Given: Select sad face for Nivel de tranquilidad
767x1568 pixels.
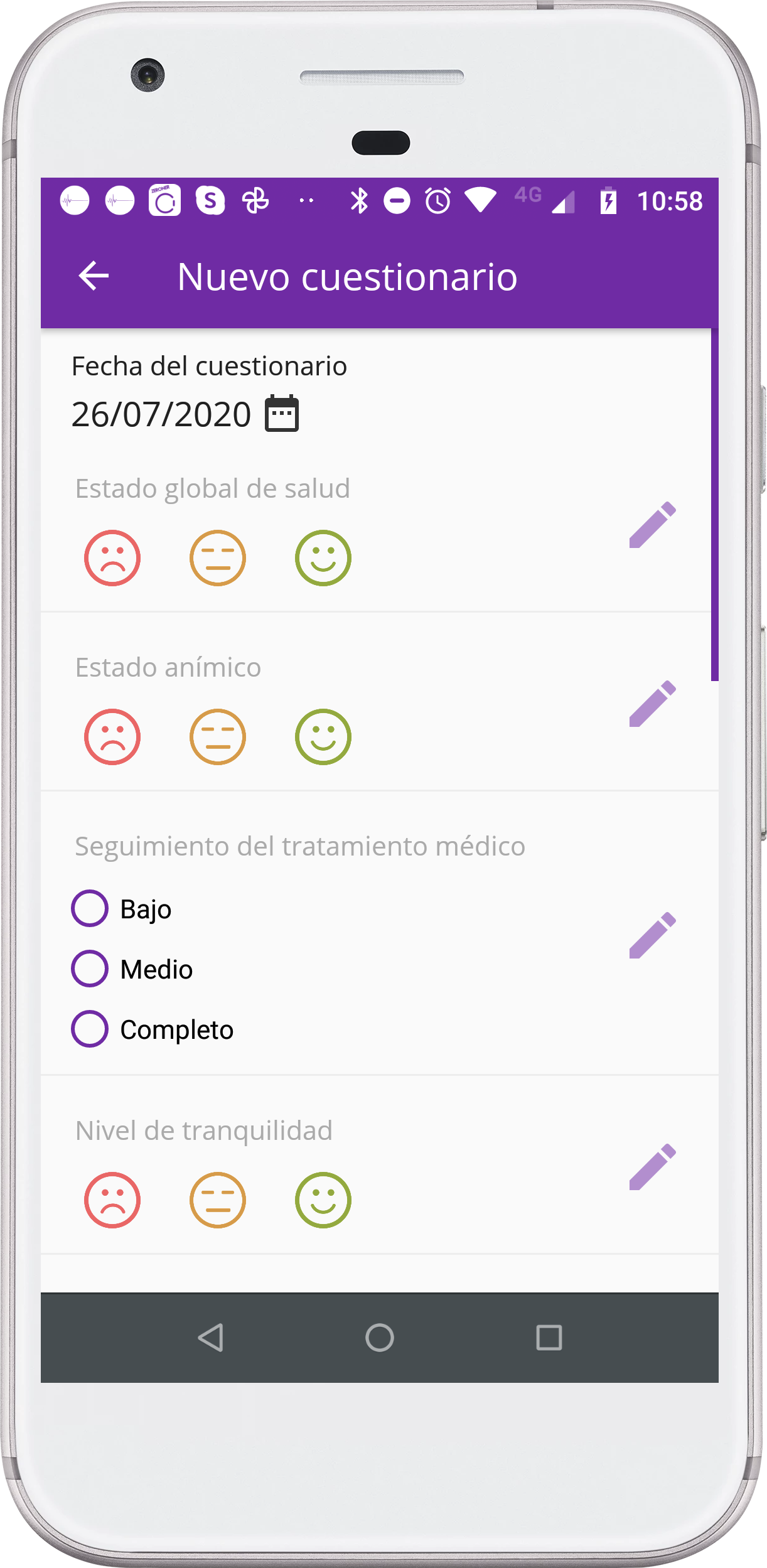Looking at the screenshot, I should coord(112,1200).
